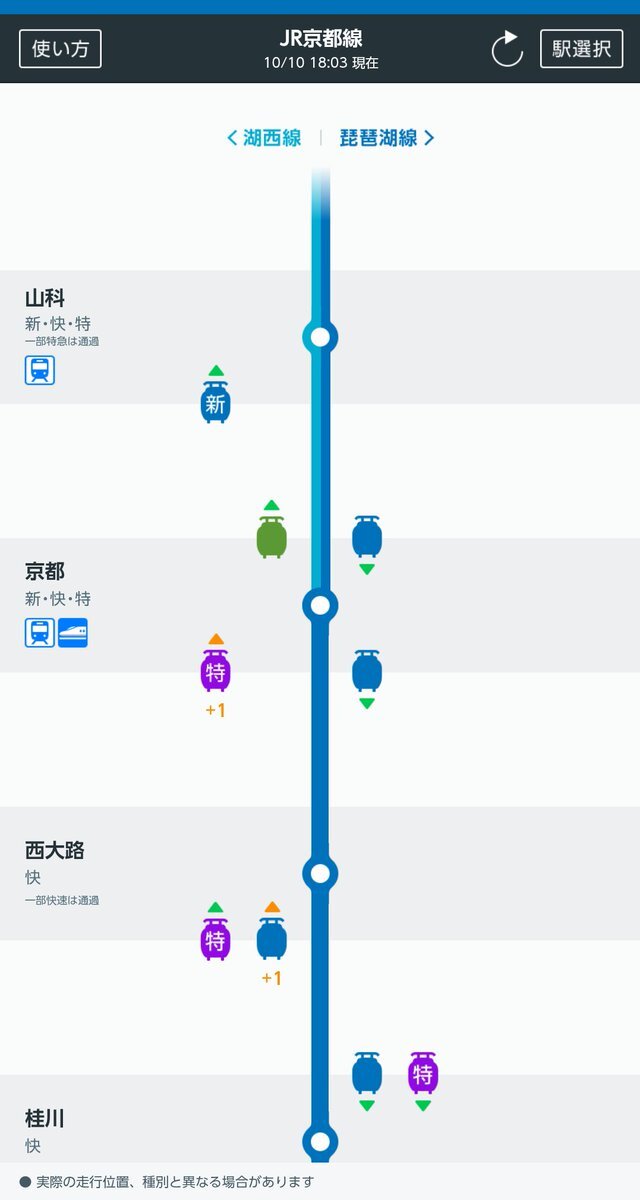Switch to the 湖西線 line
This screenshot has width=640, height=1200.
[x=264, y=138]
